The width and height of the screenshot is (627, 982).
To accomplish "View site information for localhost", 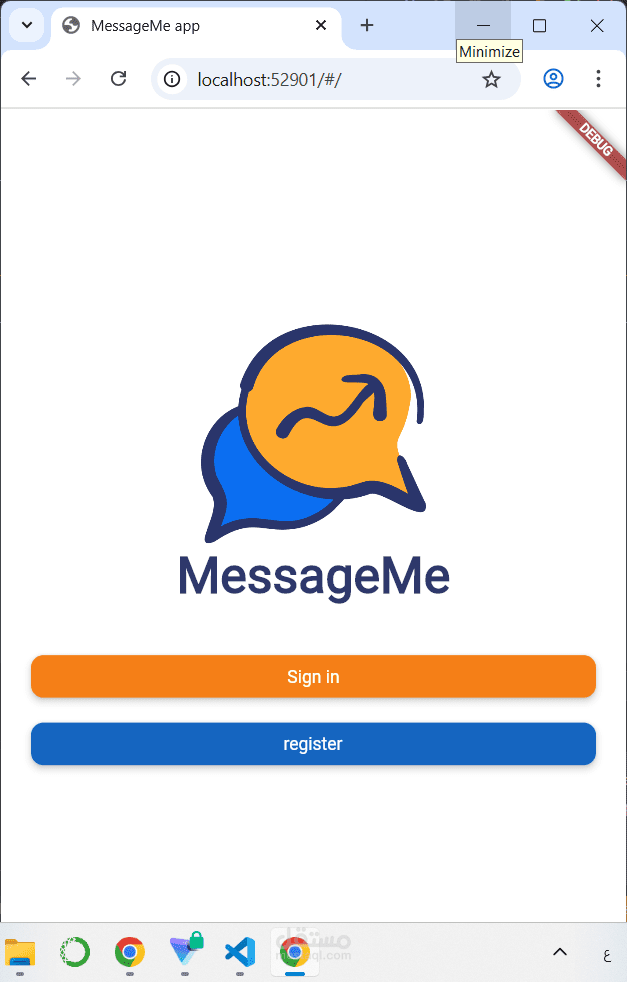I will pos(172,79).
